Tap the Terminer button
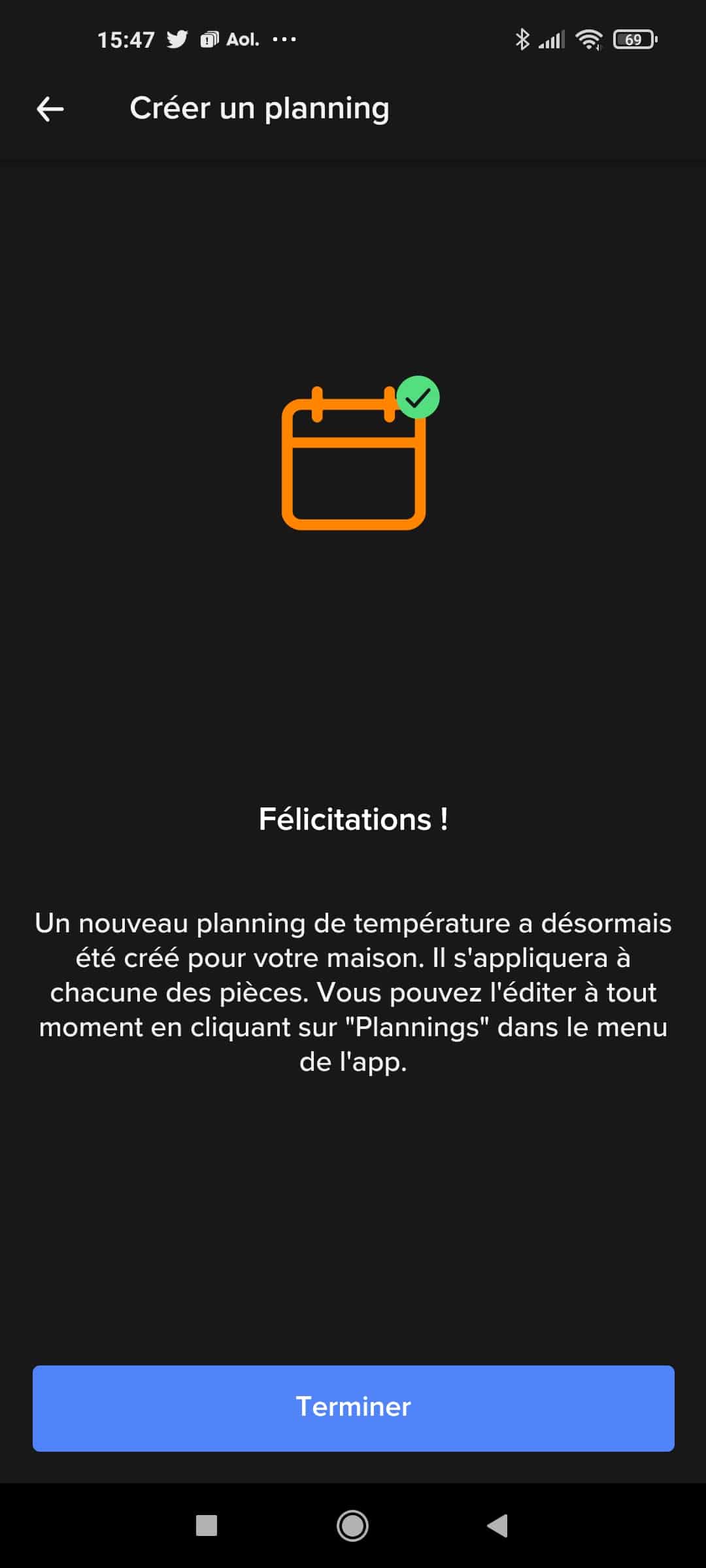This screenshot has width=706, height=1568. coord(353,1407)
